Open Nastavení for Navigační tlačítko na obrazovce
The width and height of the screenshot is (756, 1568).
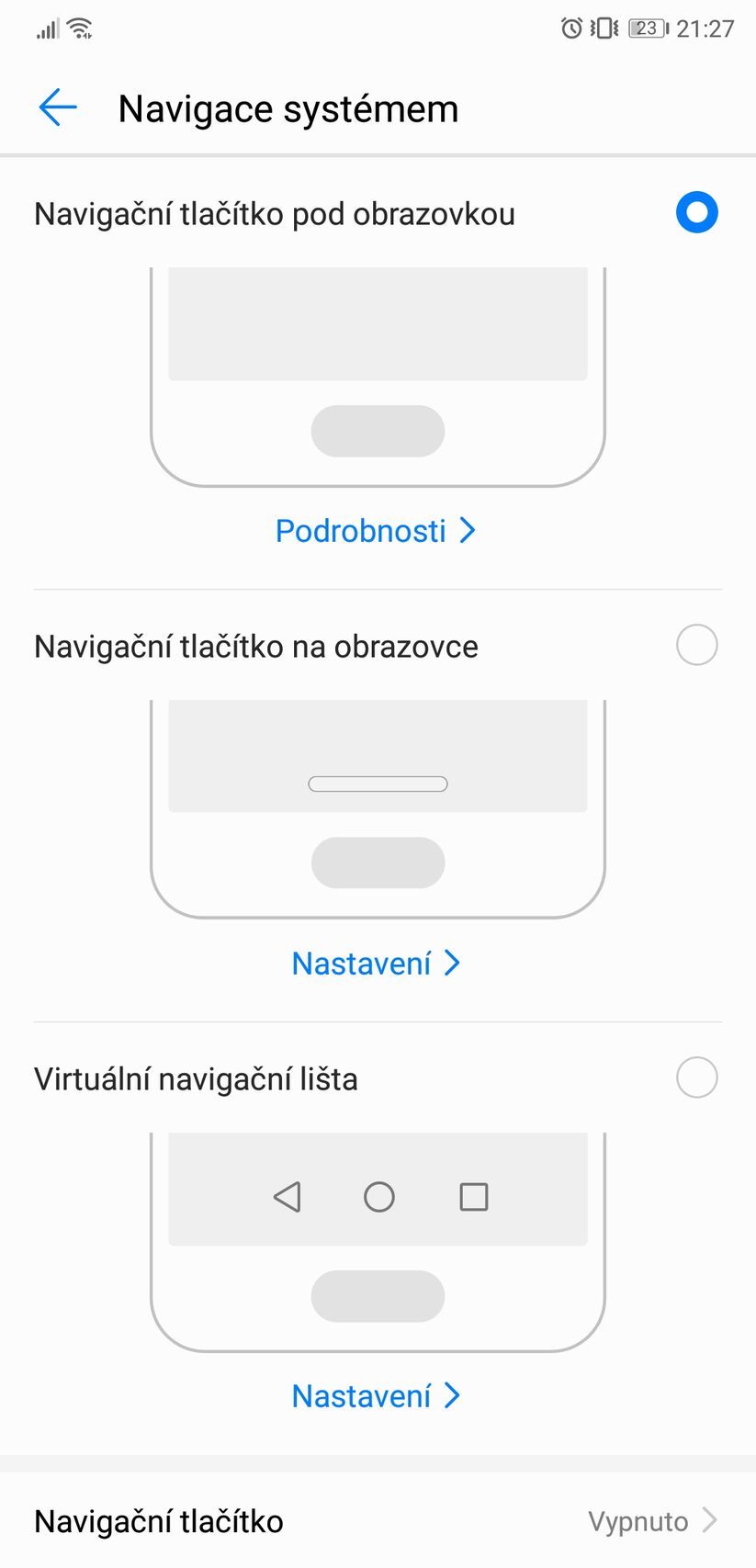[377, 963]
